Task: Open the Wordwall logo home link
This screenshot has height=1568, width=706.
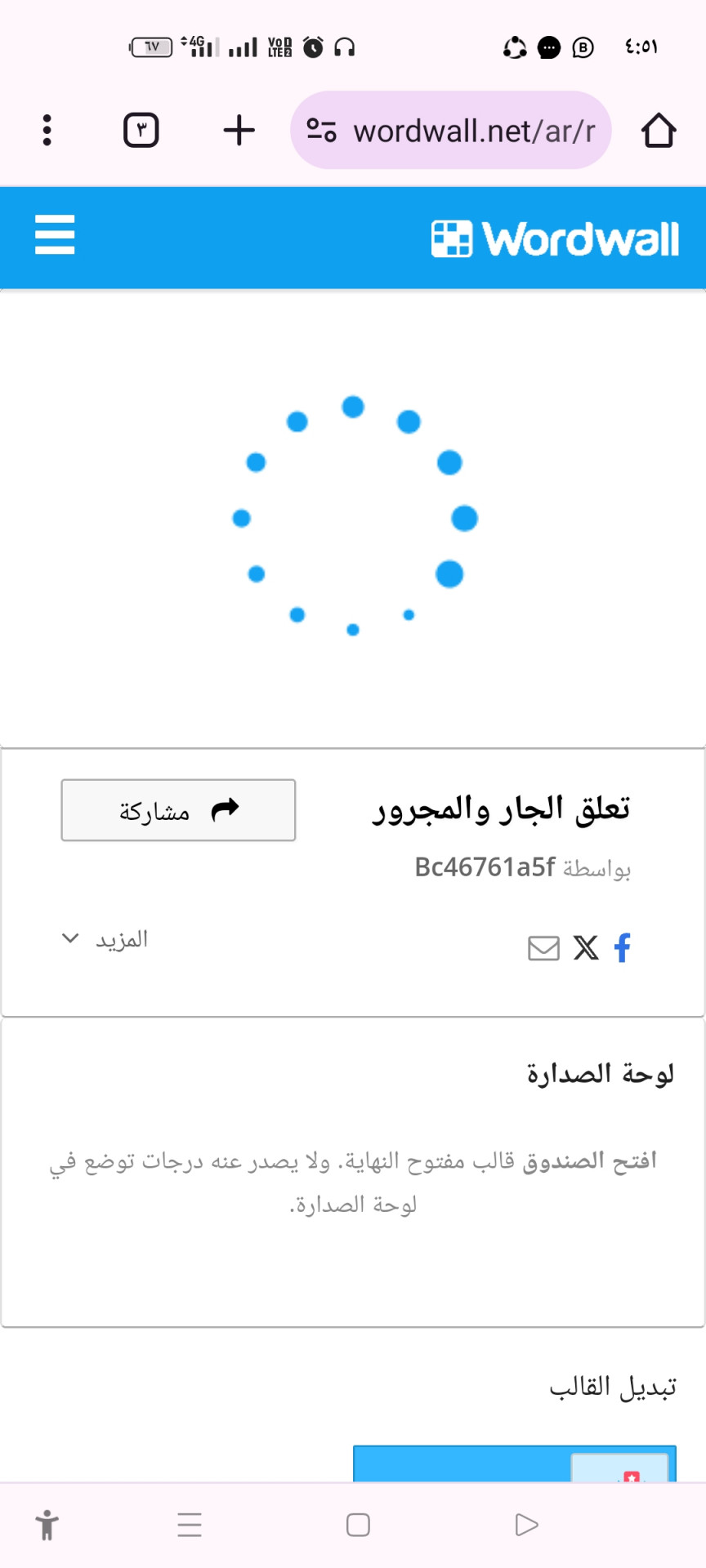Action: (555, 238)
